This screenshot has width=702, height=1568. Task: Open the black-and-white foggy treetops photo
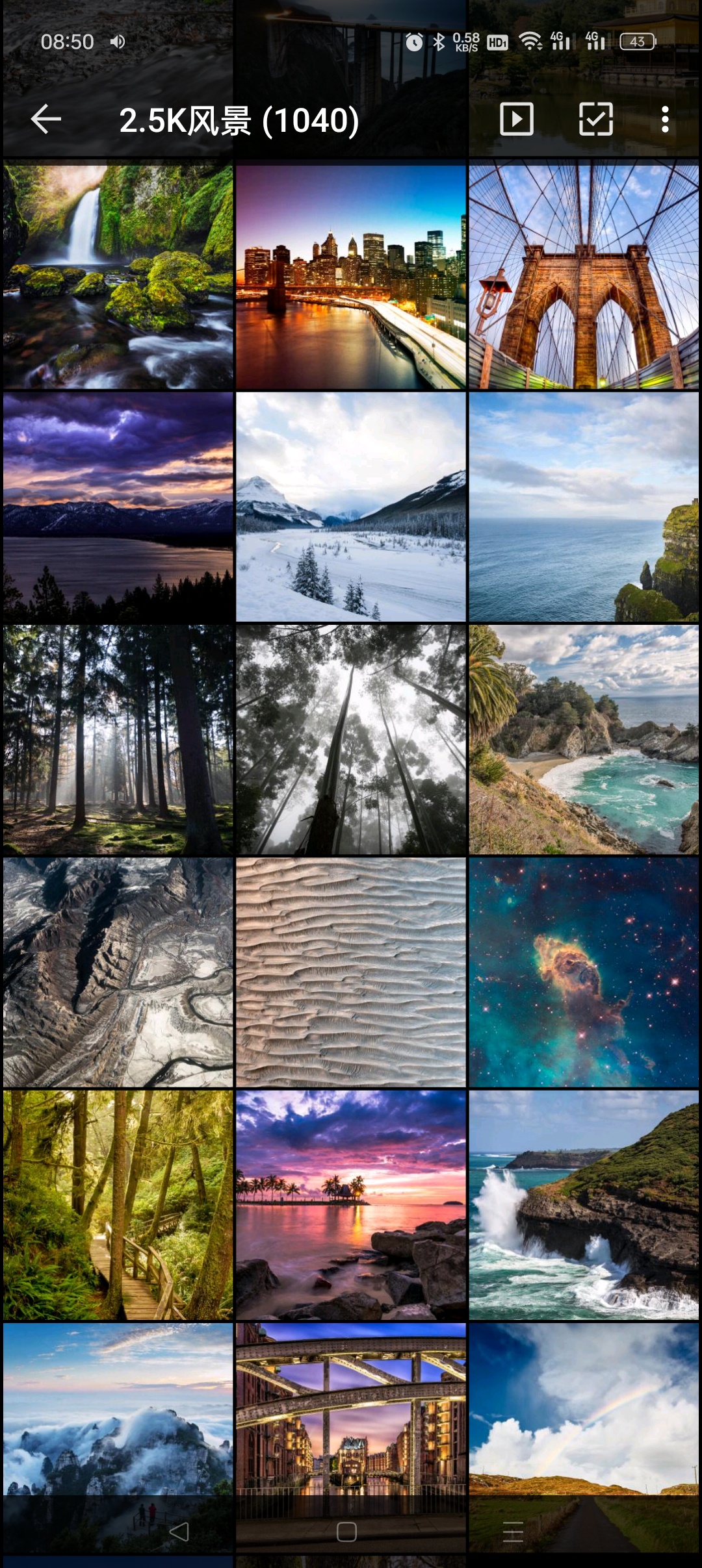point(351,739)
